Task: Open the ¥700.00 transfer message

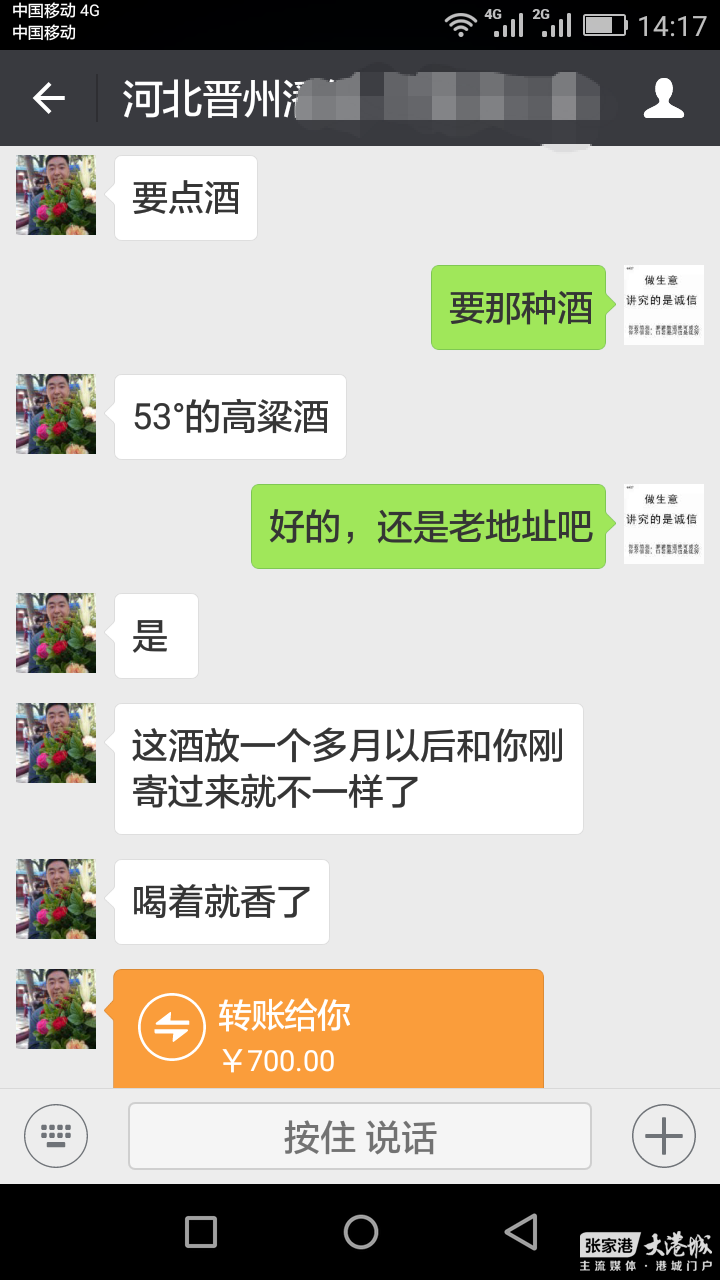Action: point(328,1030)
